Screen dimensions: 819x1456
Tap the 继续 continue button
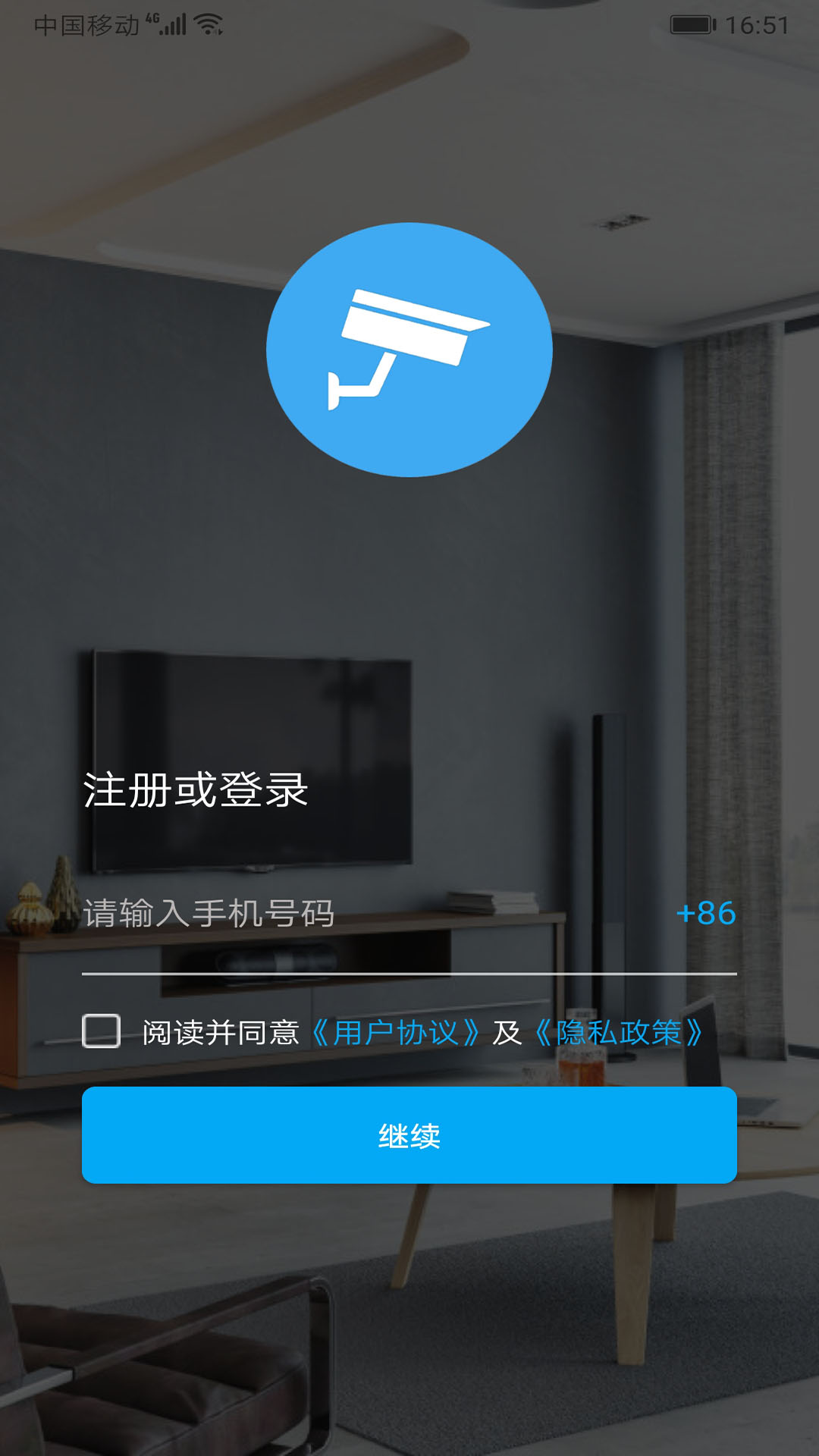(x=409, y=1135)
